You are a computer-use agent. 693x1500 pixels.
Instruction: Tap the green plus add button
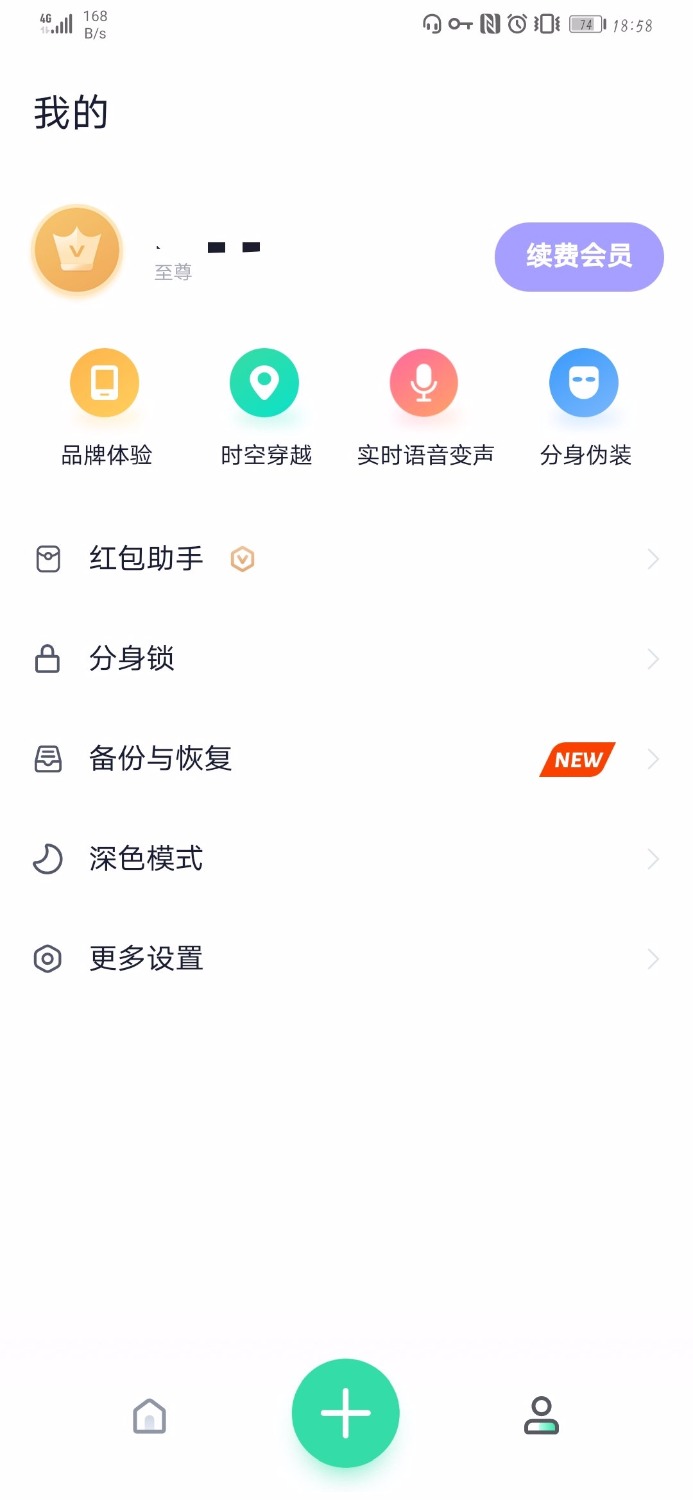346,1413
